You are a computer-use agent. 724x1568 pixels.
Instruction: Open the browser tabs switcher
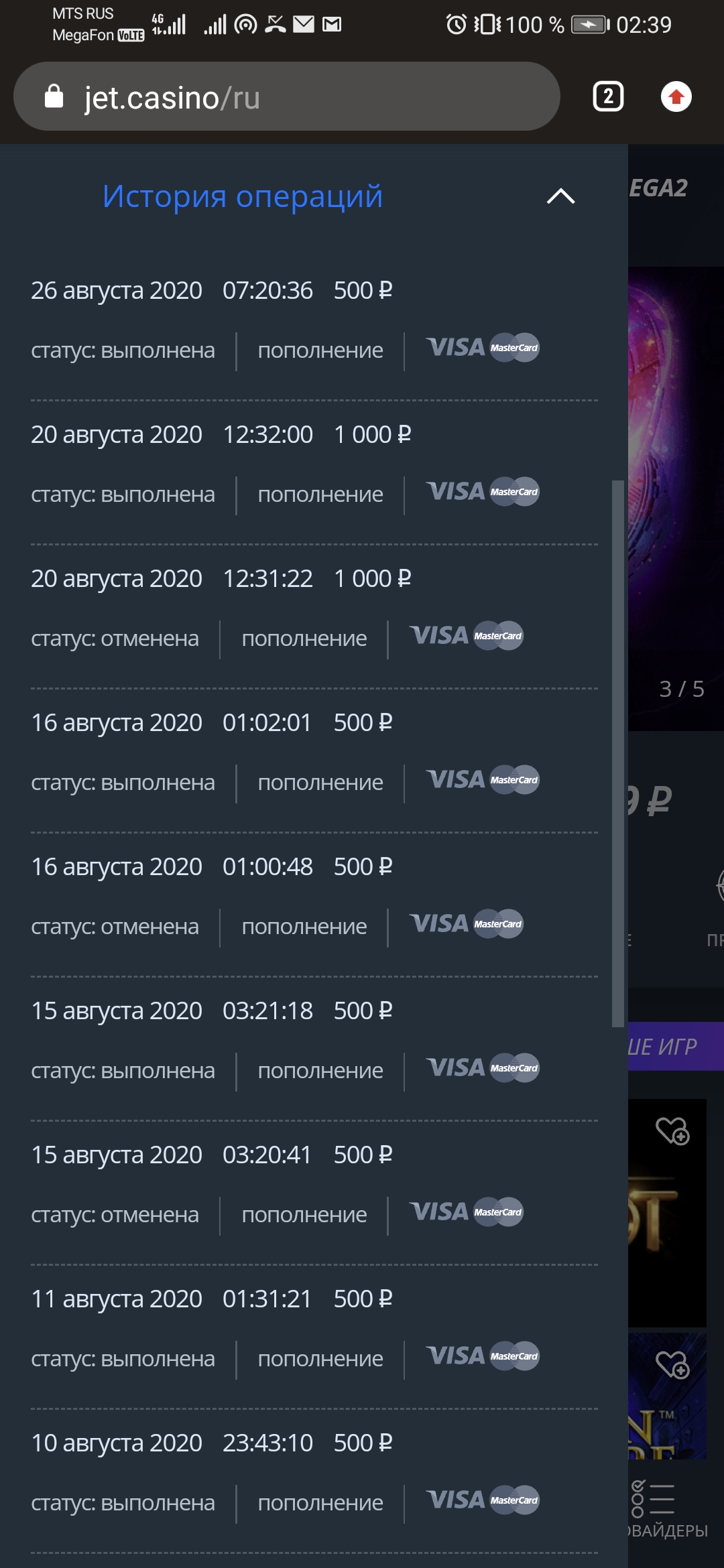(x=608, y=97)
